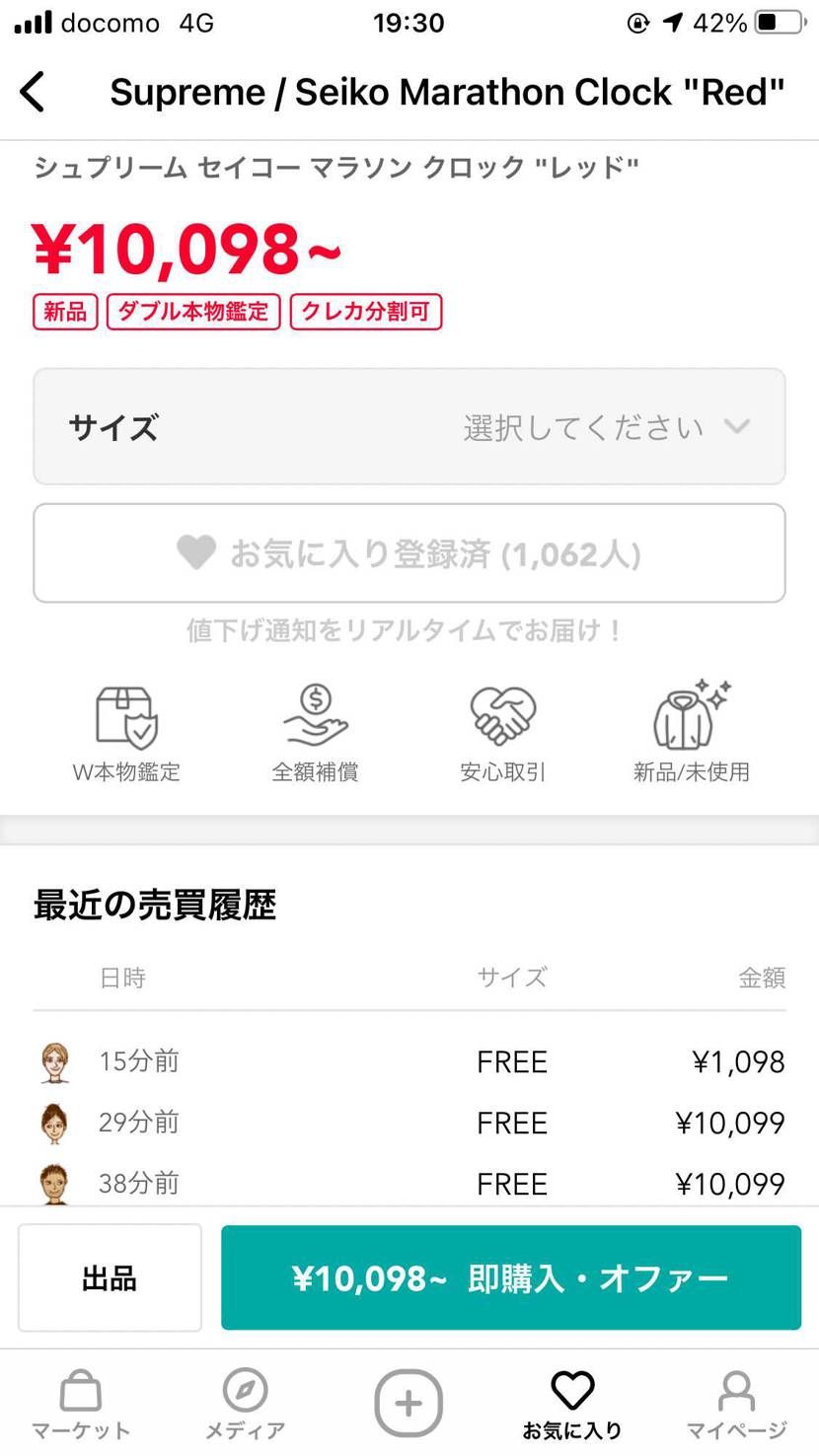The image size is (819, 1456).
Task: Tap the クレカ分割可 badge
Action: 365,312
